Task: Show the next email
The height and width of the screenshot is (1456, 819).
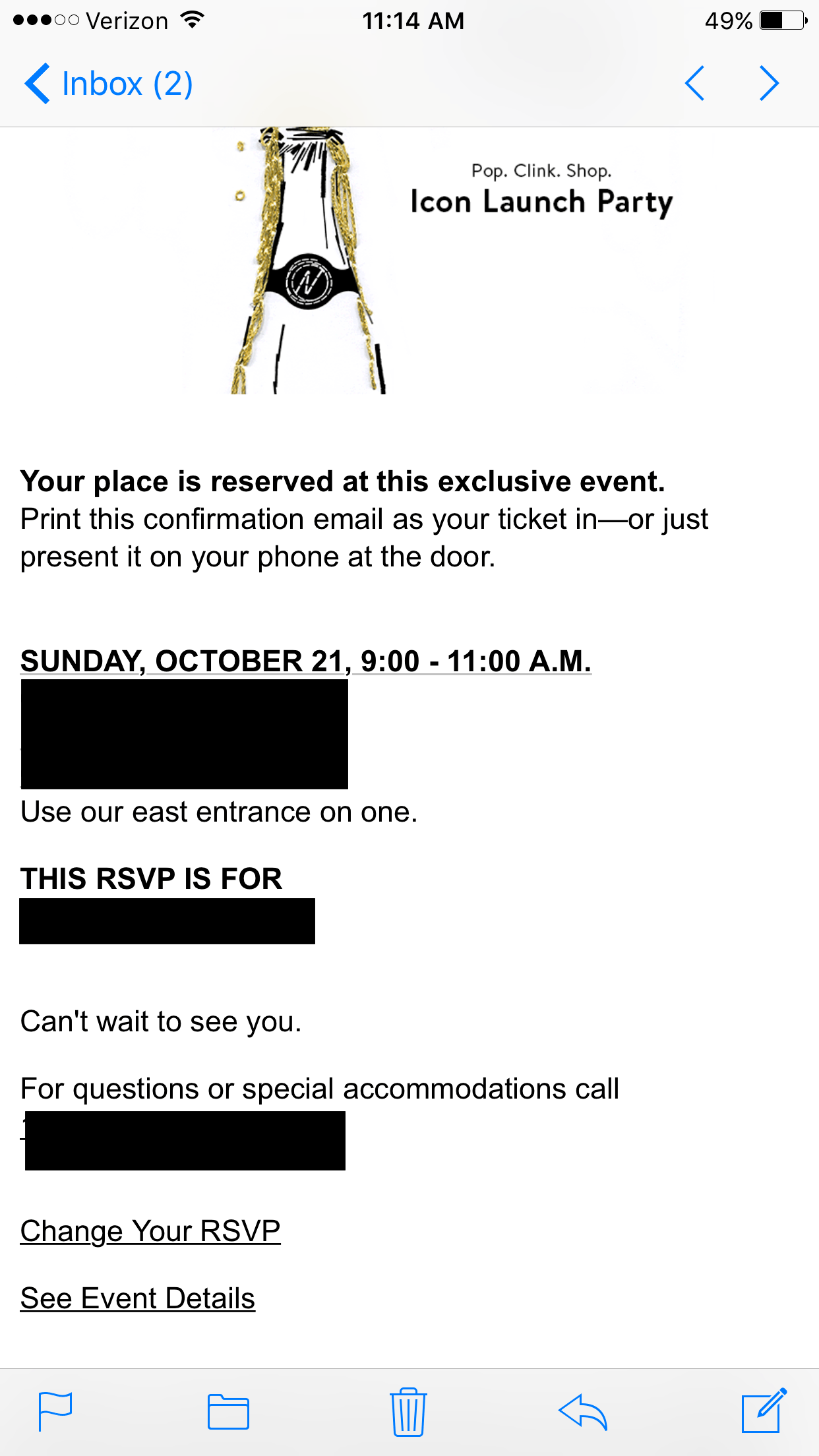Action: [769, 84]
